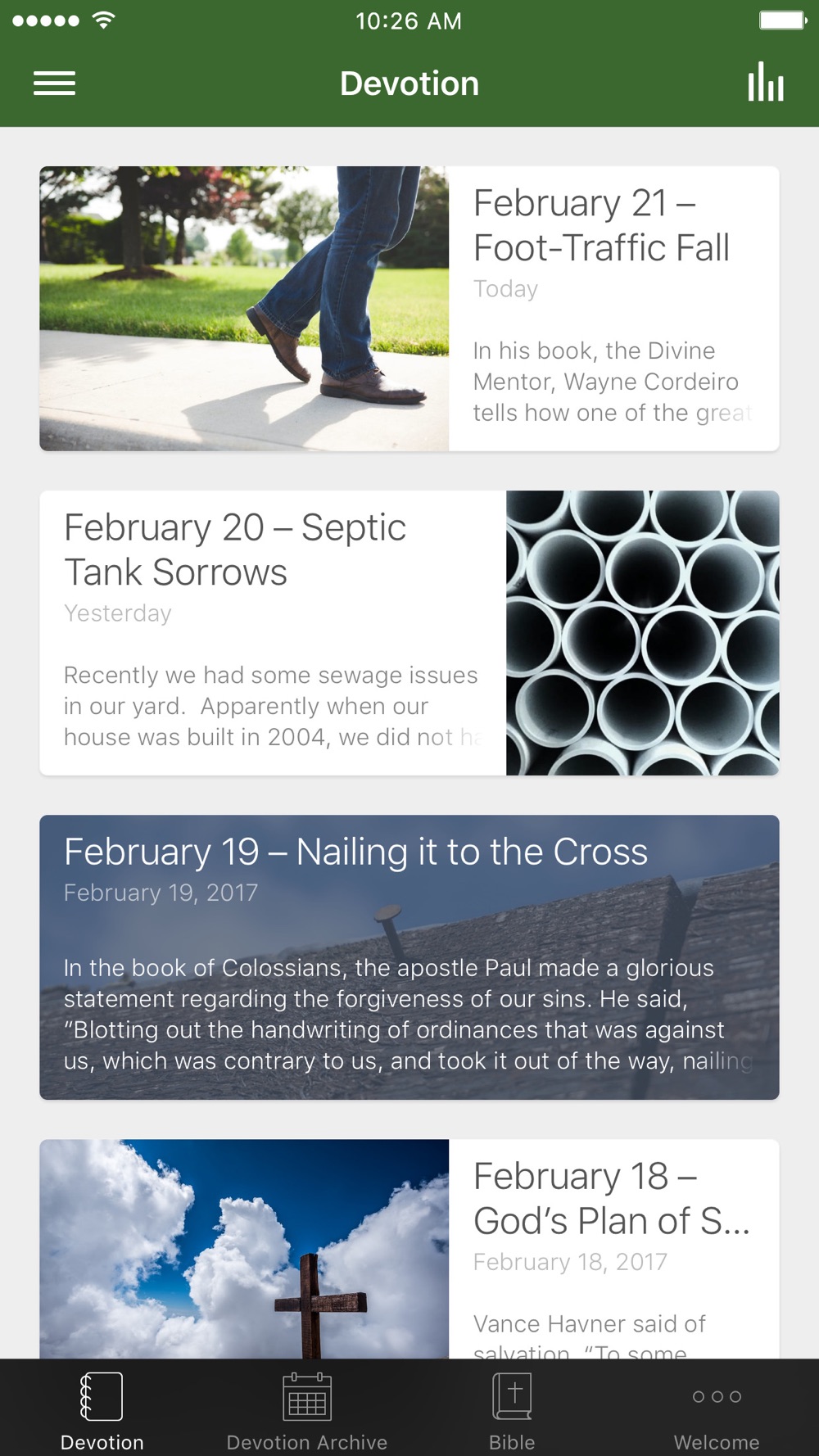Open February 19 Nailing it to the Cross

tap(409, 957)
